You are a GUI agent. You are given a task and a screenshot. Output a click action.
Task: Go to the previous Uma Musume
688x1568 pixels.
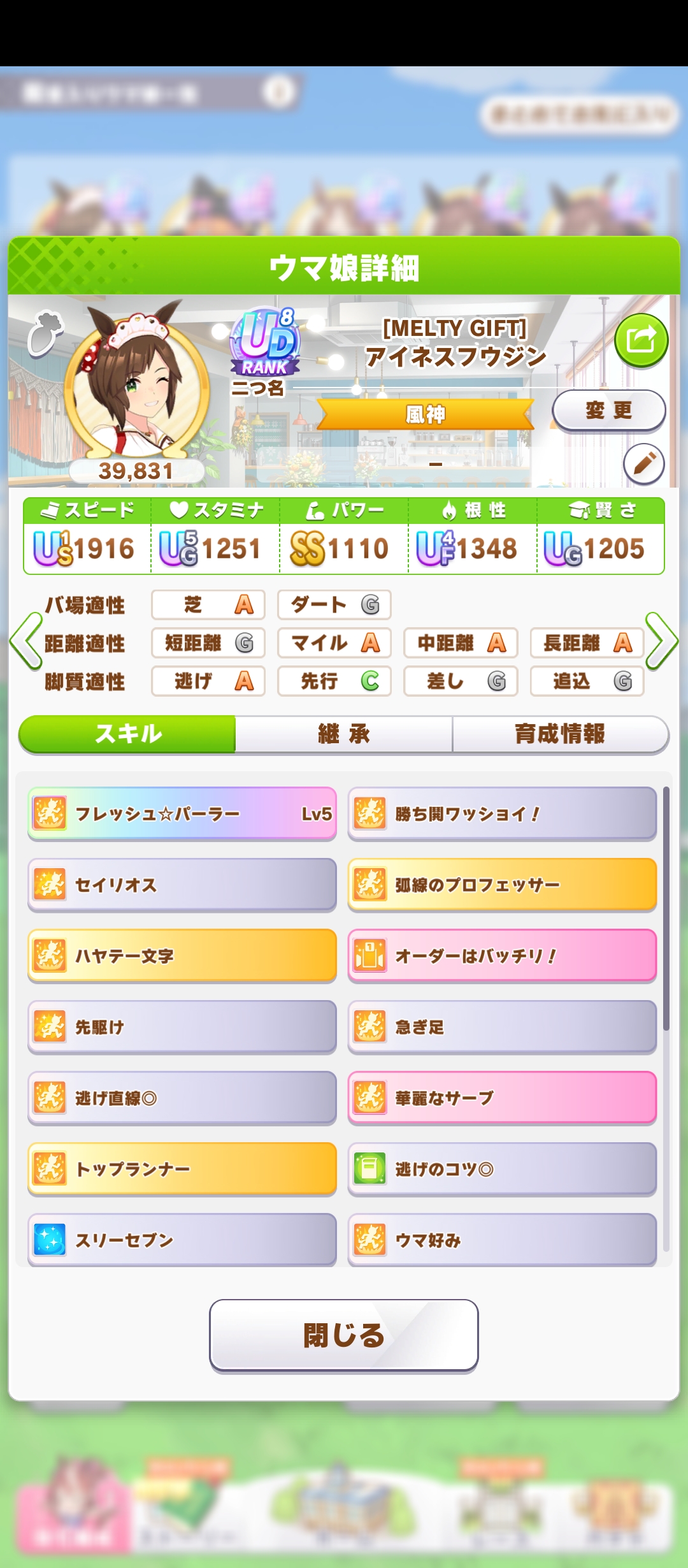(x=26, y=641)
